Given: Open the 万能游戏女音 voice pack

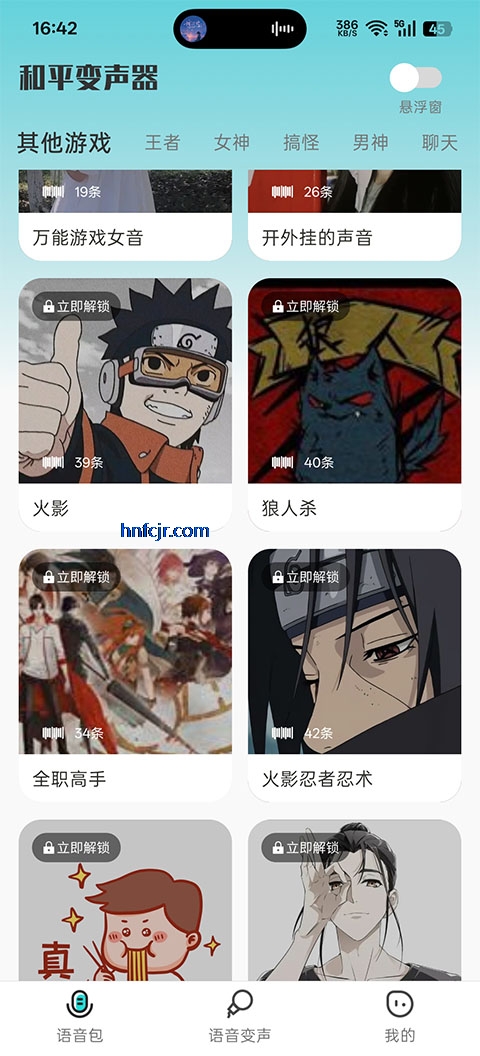Looking at the screenshot, I should point(125,215).
